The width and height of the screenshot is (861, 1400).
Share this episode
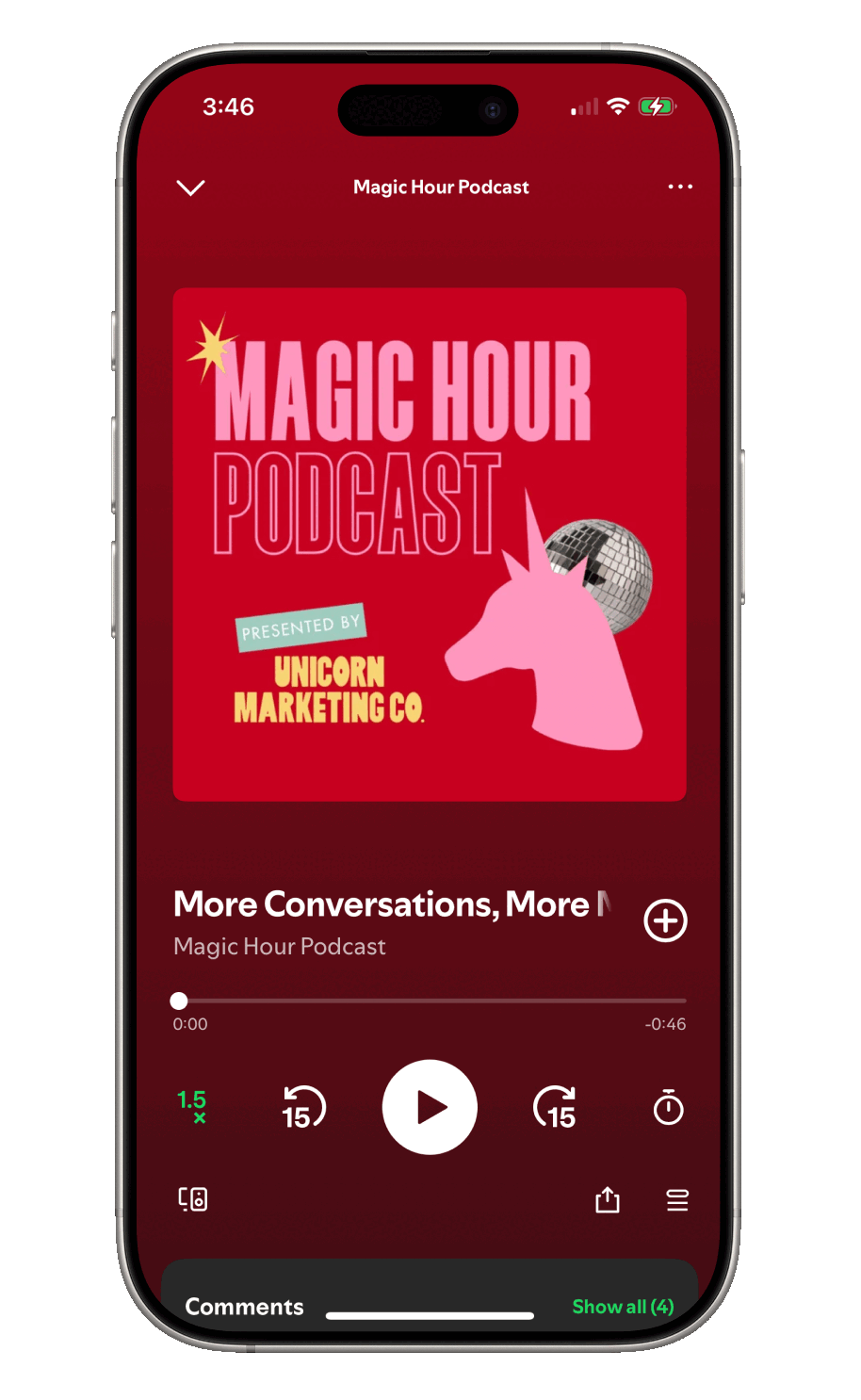[x=608, y=1199]
